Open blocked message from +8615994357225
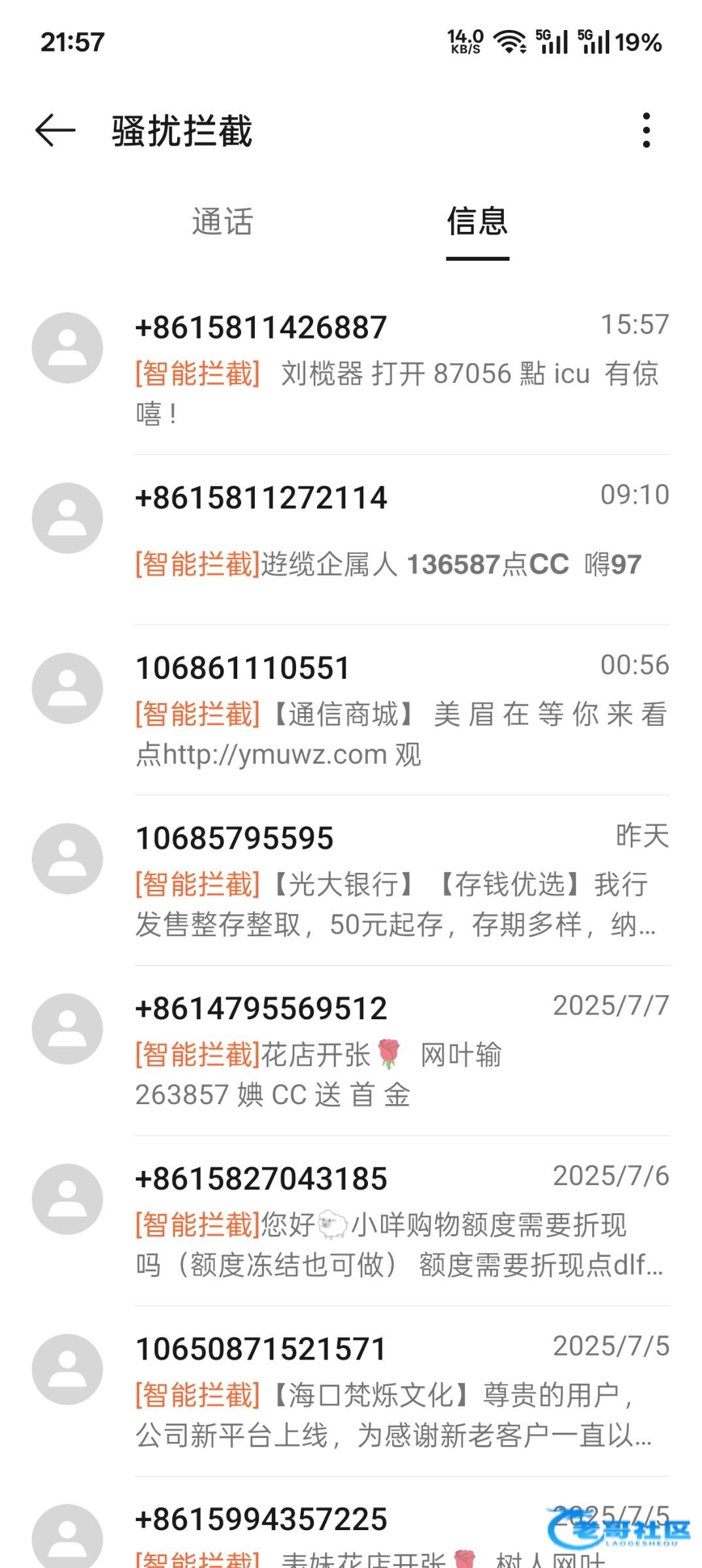 [401, 1535]
